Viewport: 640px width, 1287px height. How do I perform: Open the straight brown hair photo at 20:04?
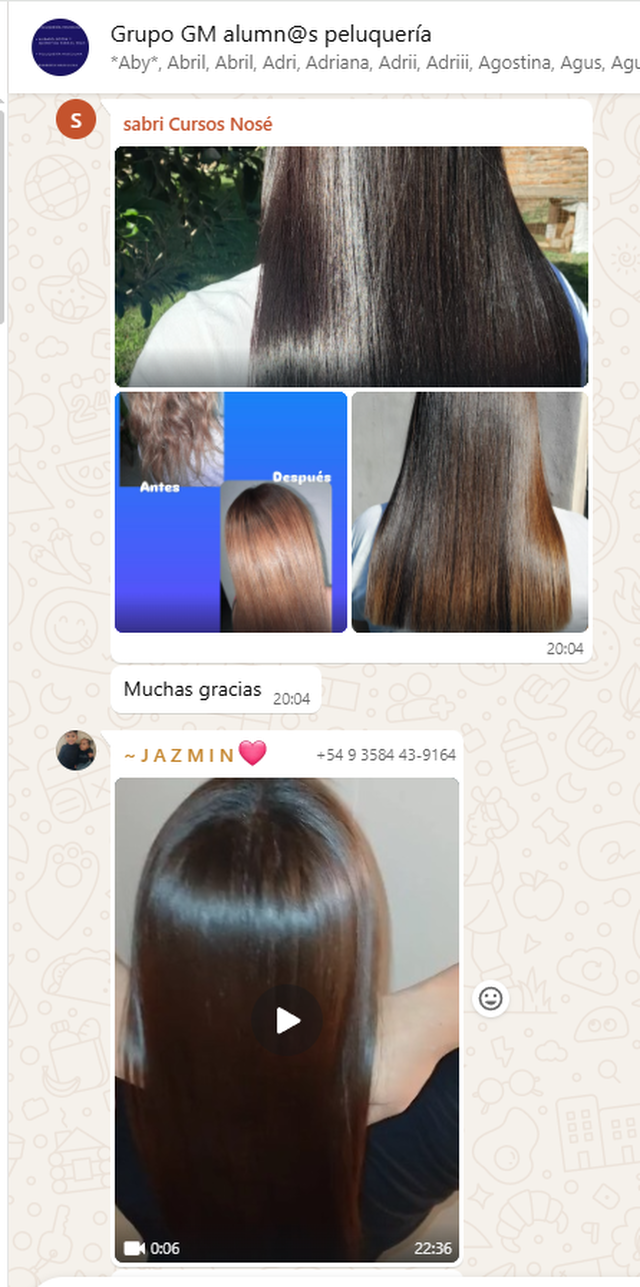(x=469, y=511)
